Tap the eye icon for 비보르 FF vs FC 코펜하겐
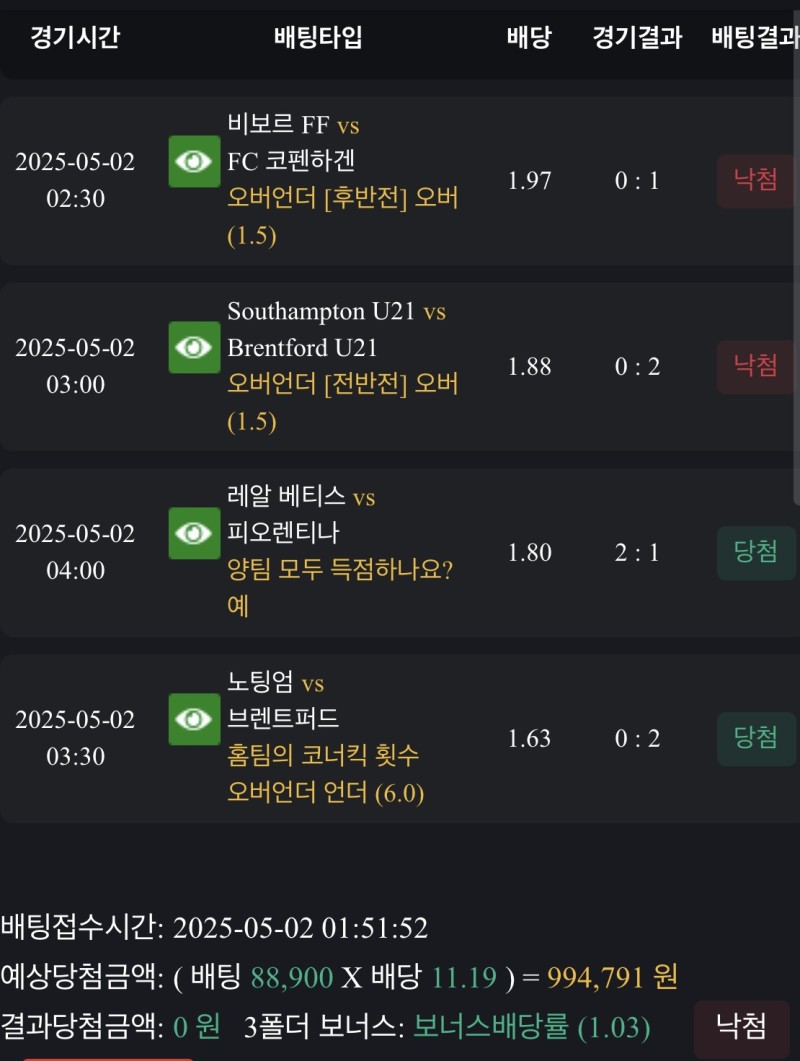Screen dimensions: 800x1061 click(x=194, y=162)
